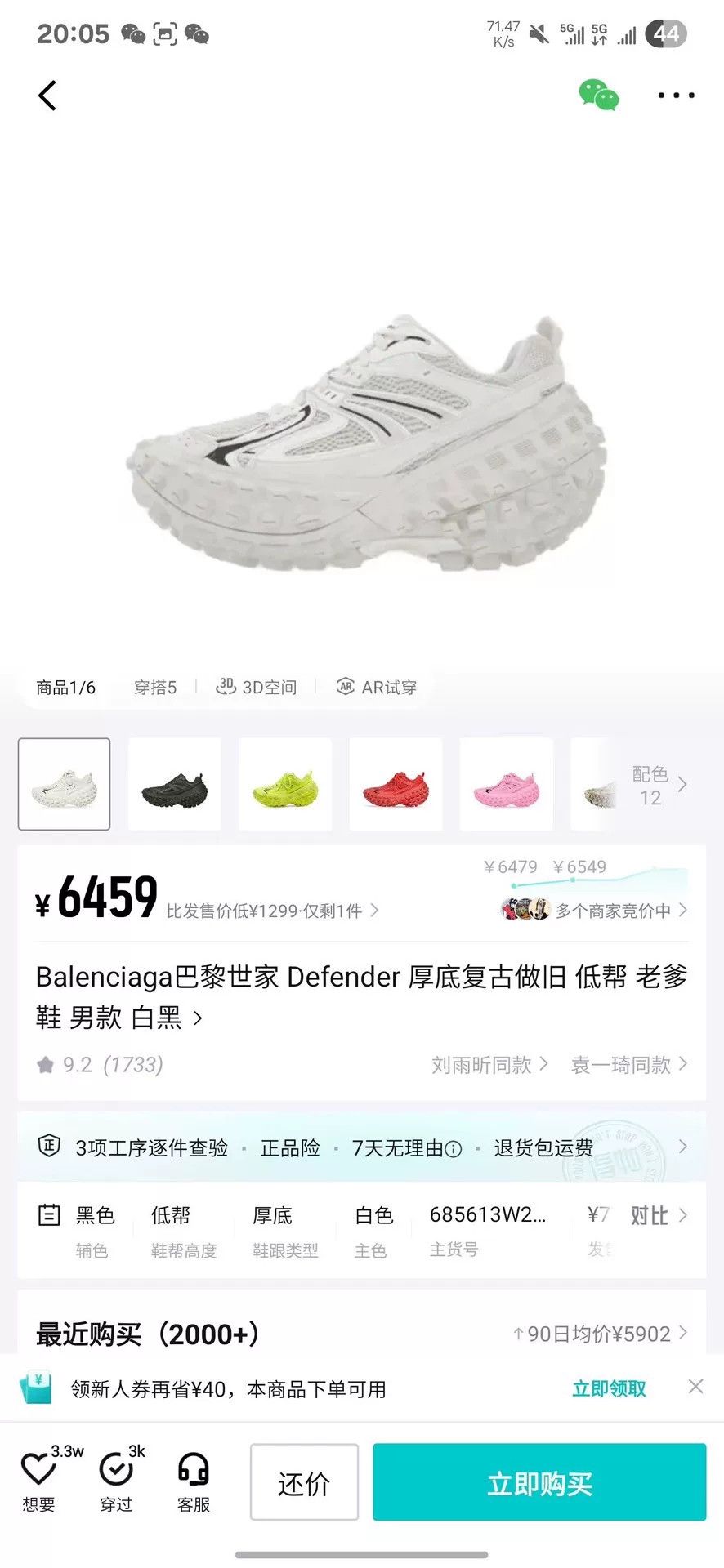
Task: Open the 3D空间 view
Action: [256, 687]
